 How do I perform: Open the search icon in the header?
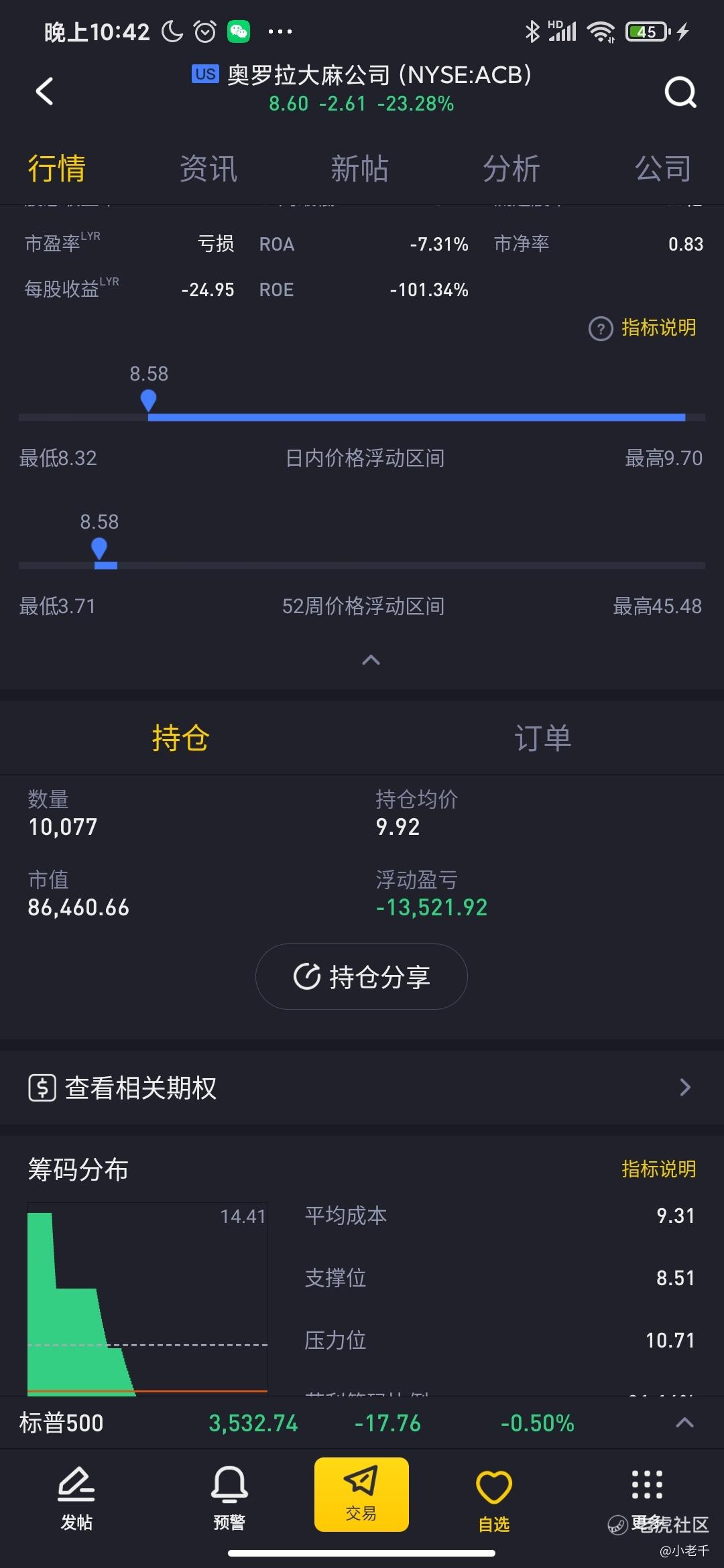[680, 92]
